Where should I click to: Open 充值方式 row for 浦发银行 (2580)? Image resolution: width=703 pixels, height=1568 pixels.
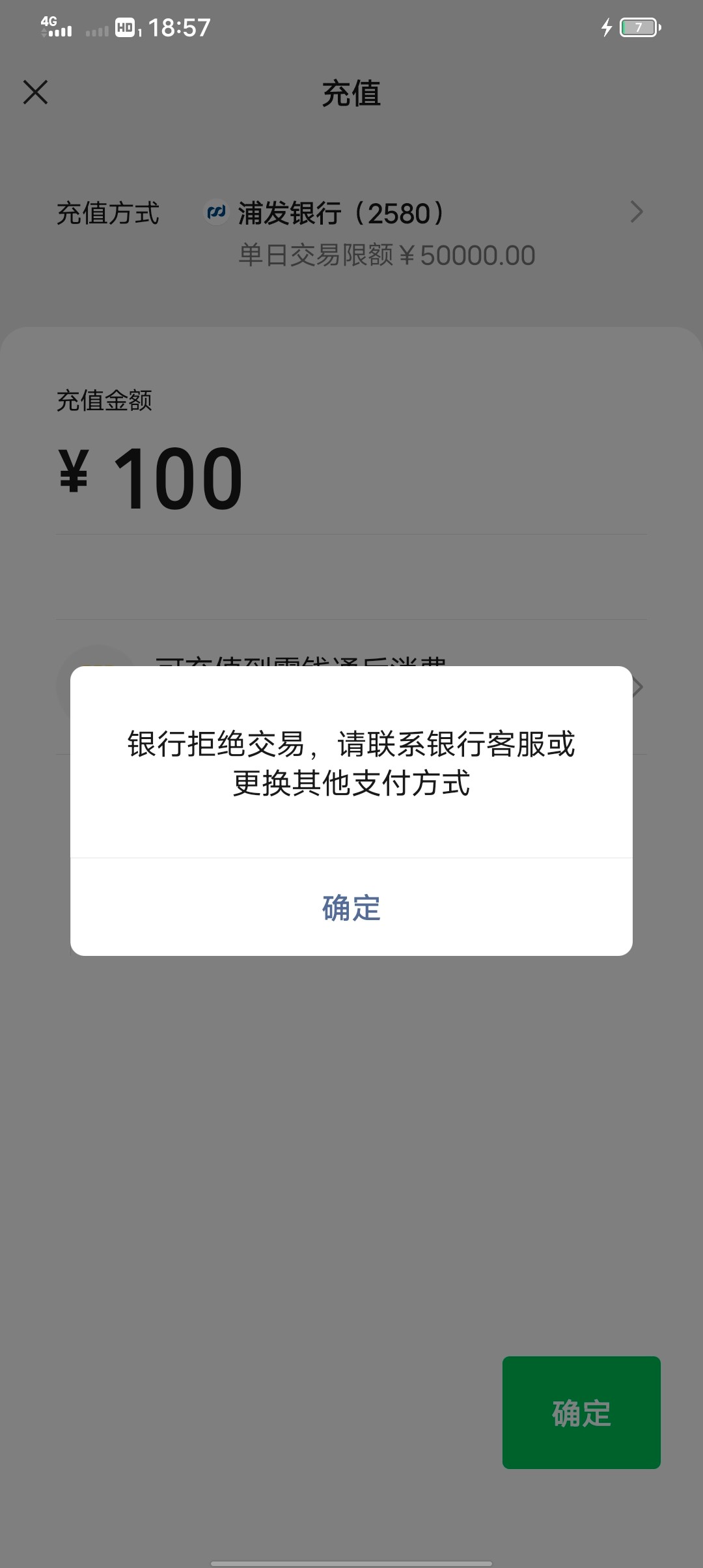point(351,233)
